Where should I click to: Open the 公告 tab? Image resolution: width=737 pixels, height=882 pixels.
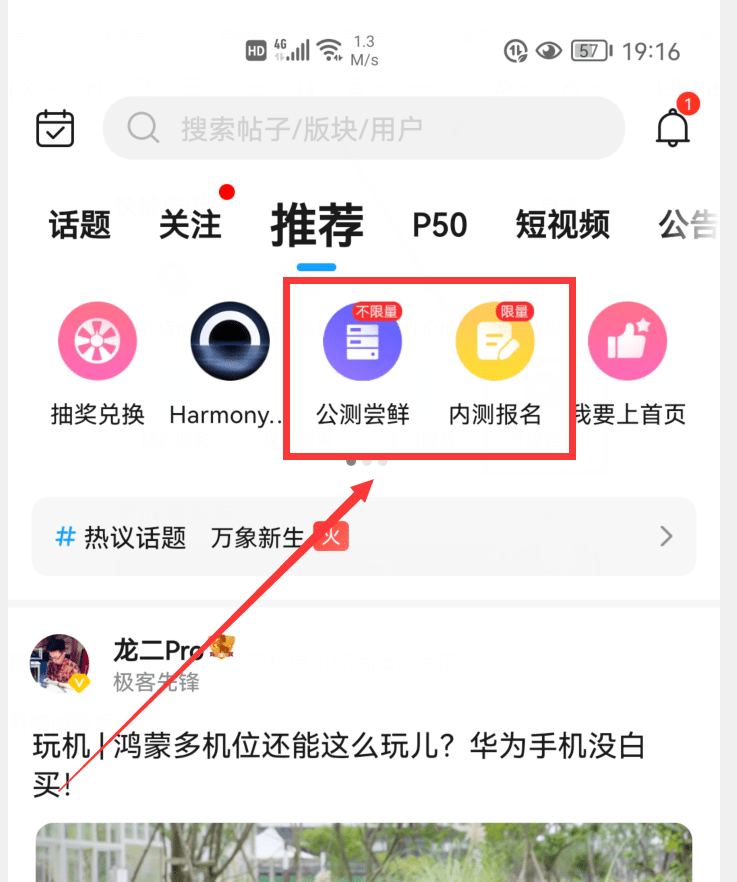click(688, 225)
